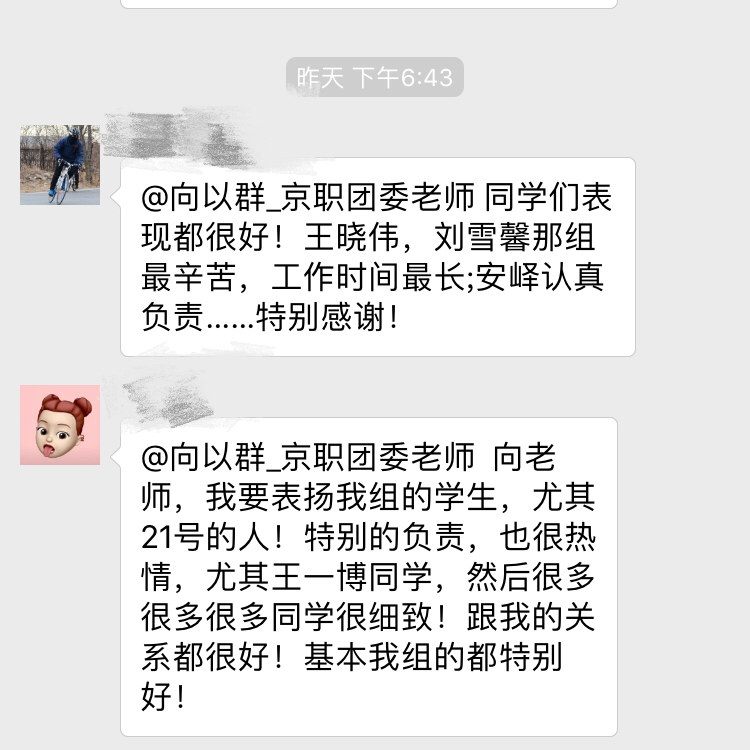Image resolution: width=750 pixels, height=750 pixels.
Task: Open the red-haired emoji avatar's profile
Action: 60,425
